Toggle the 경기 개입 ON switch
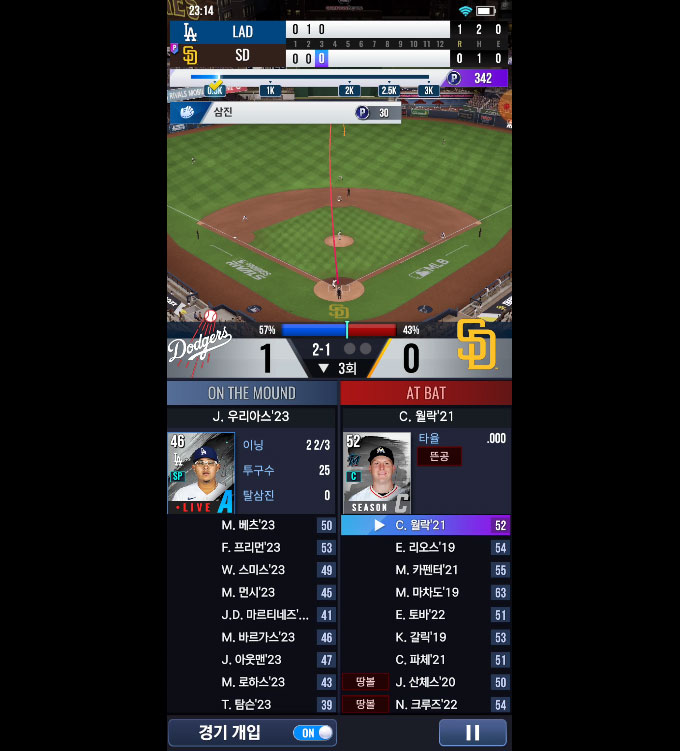The image size is (680, 751). point(313,733)
